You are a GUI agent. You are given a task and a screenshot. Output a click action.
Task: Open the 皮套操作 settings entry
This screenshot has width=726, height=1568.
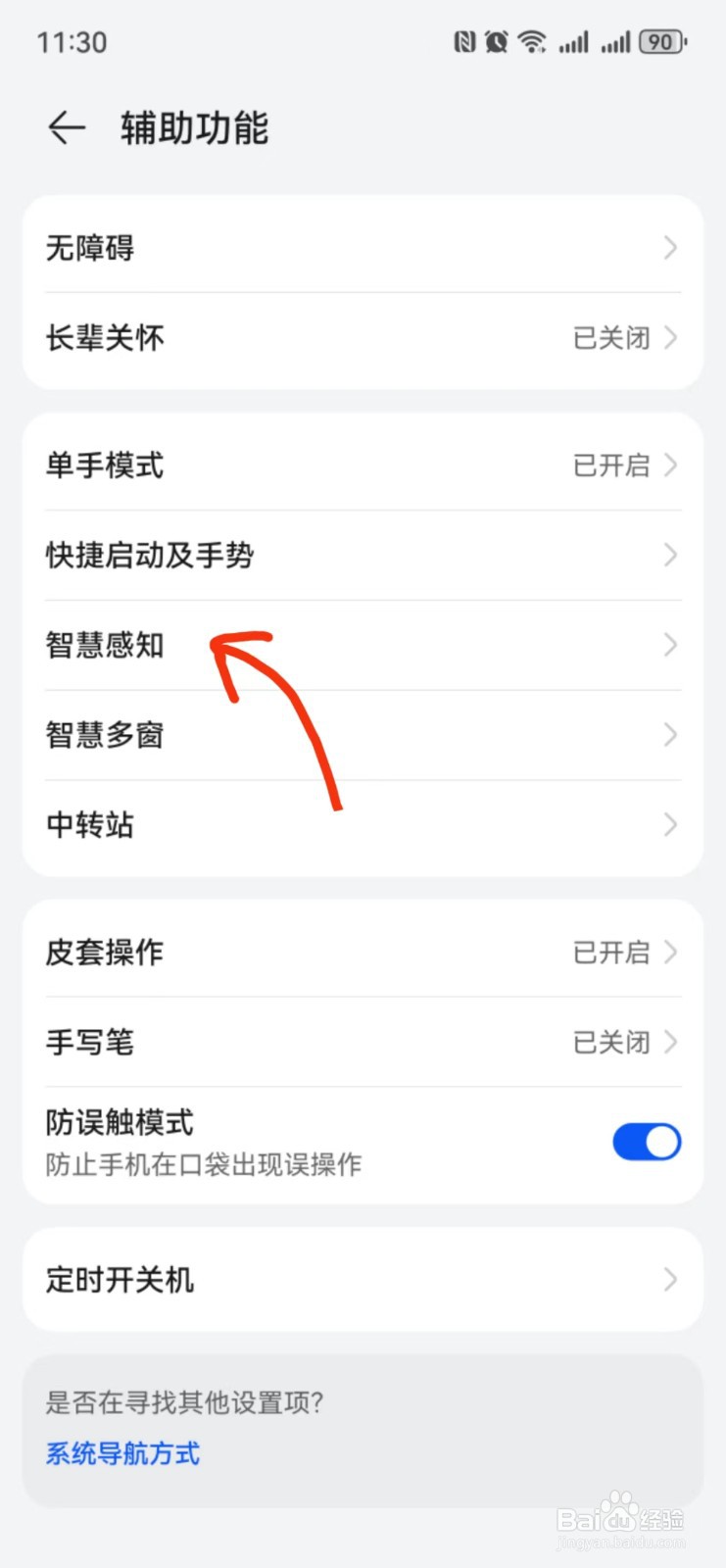(363, 952)
